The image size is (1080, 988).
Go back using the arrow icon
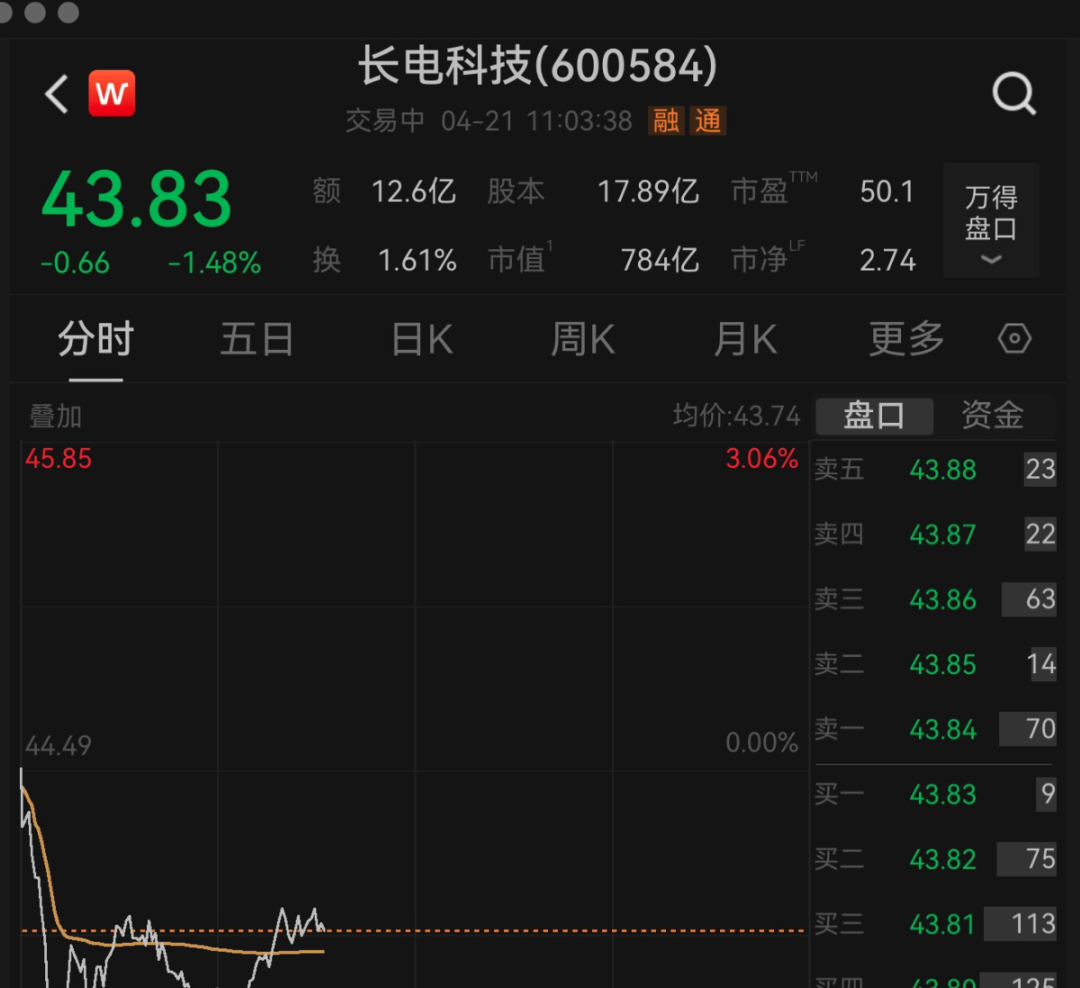click(57, 95)
